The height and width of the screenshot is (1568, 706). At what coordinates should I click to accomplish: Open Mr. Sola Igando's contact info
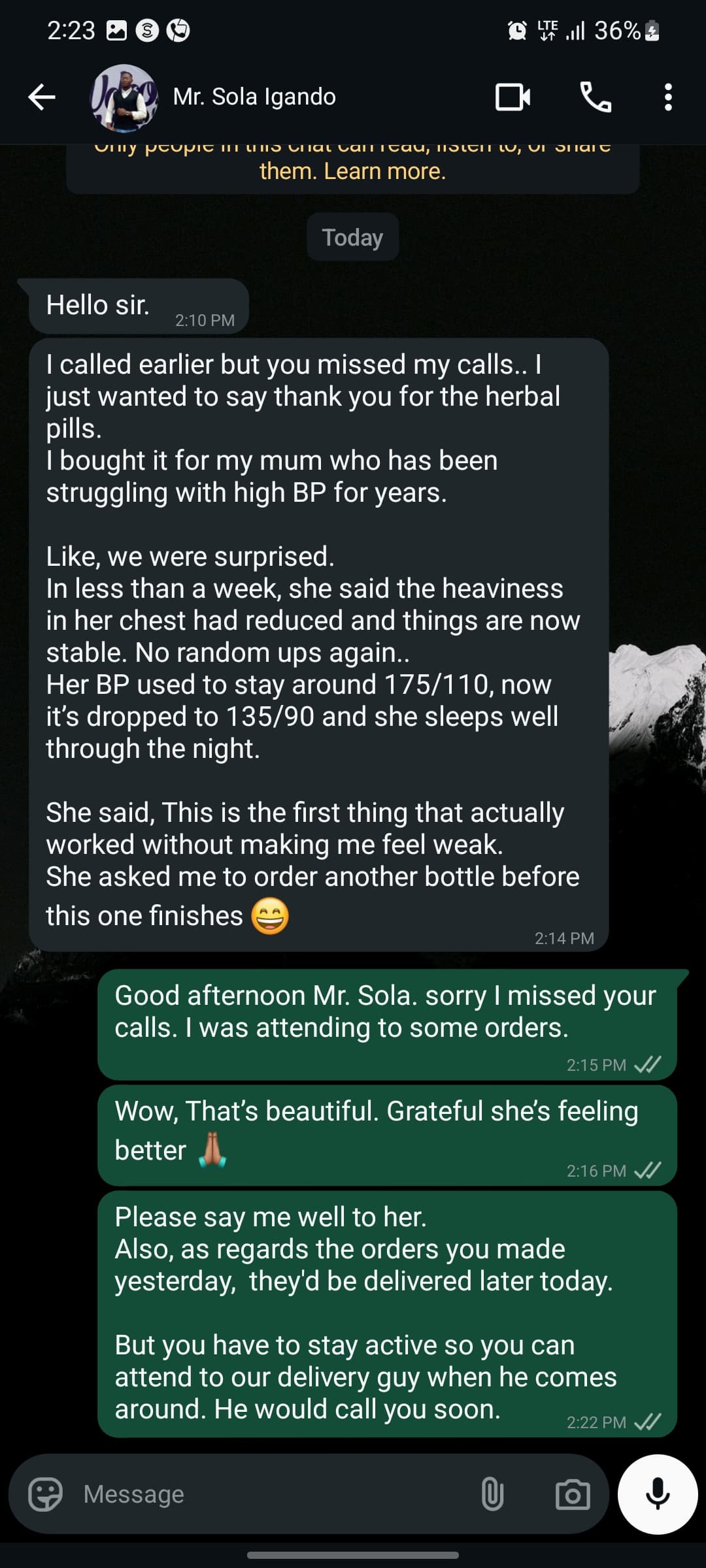point(254,97)
